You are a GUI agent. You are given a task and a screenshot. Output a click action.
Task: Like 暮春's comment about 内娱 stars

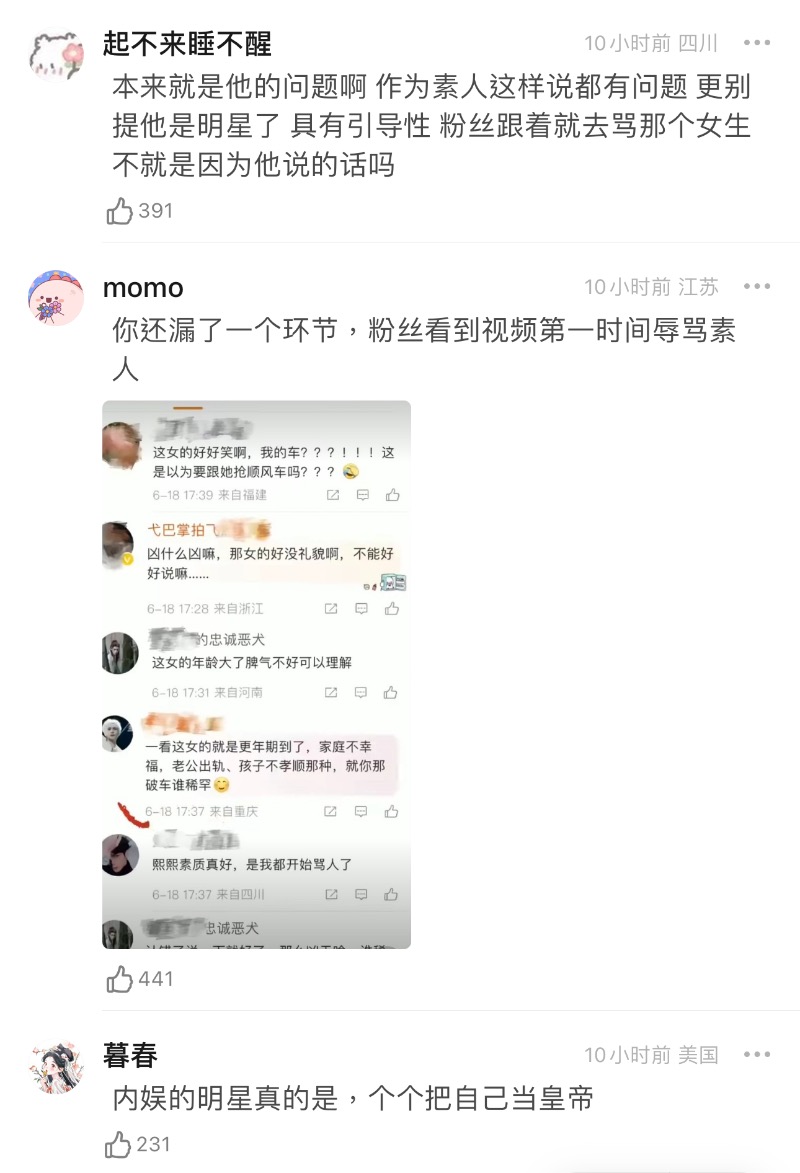pyautogui.click(x=120, y=1144)
